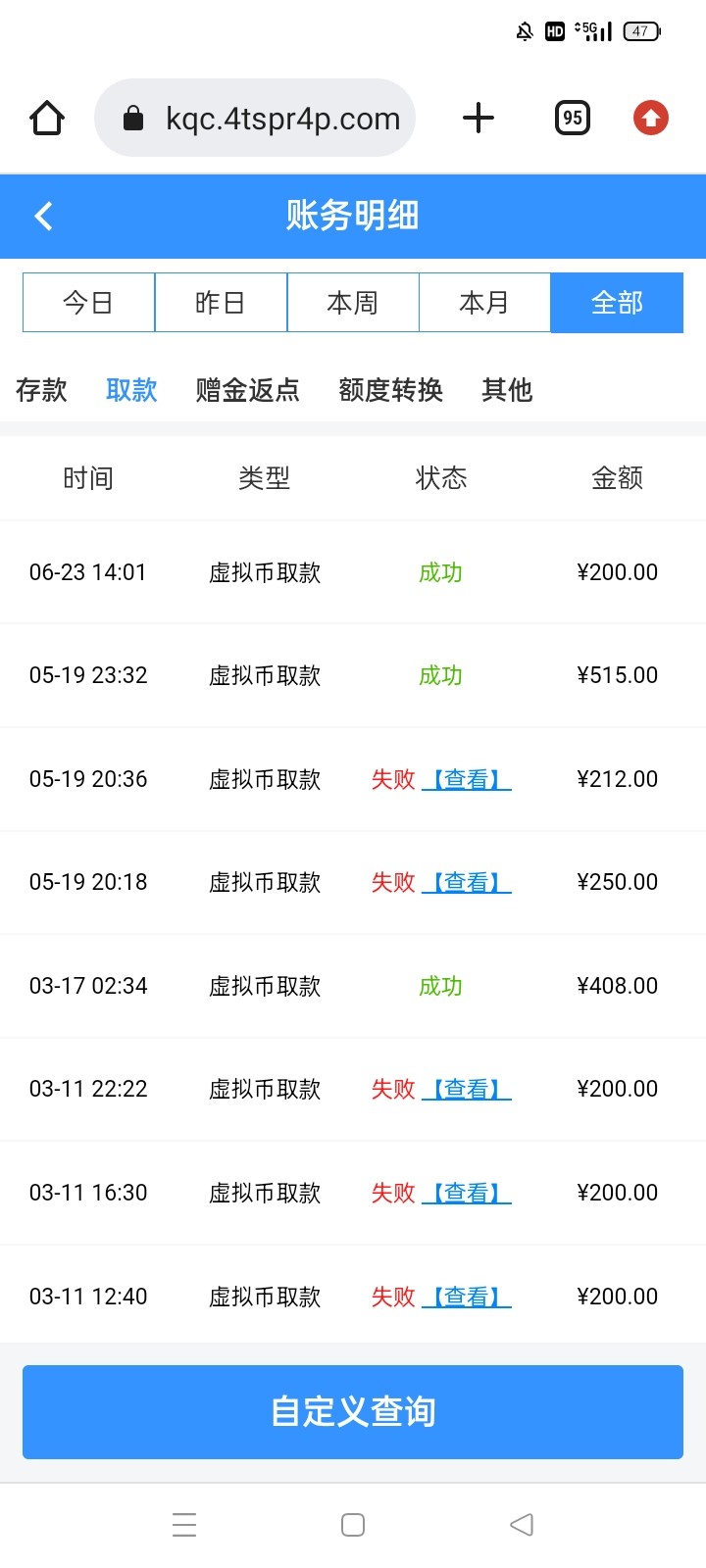The width and height of the screenshot is (706, 1568).
Task: Select the 今日 filter
Action: coord(88,303)
